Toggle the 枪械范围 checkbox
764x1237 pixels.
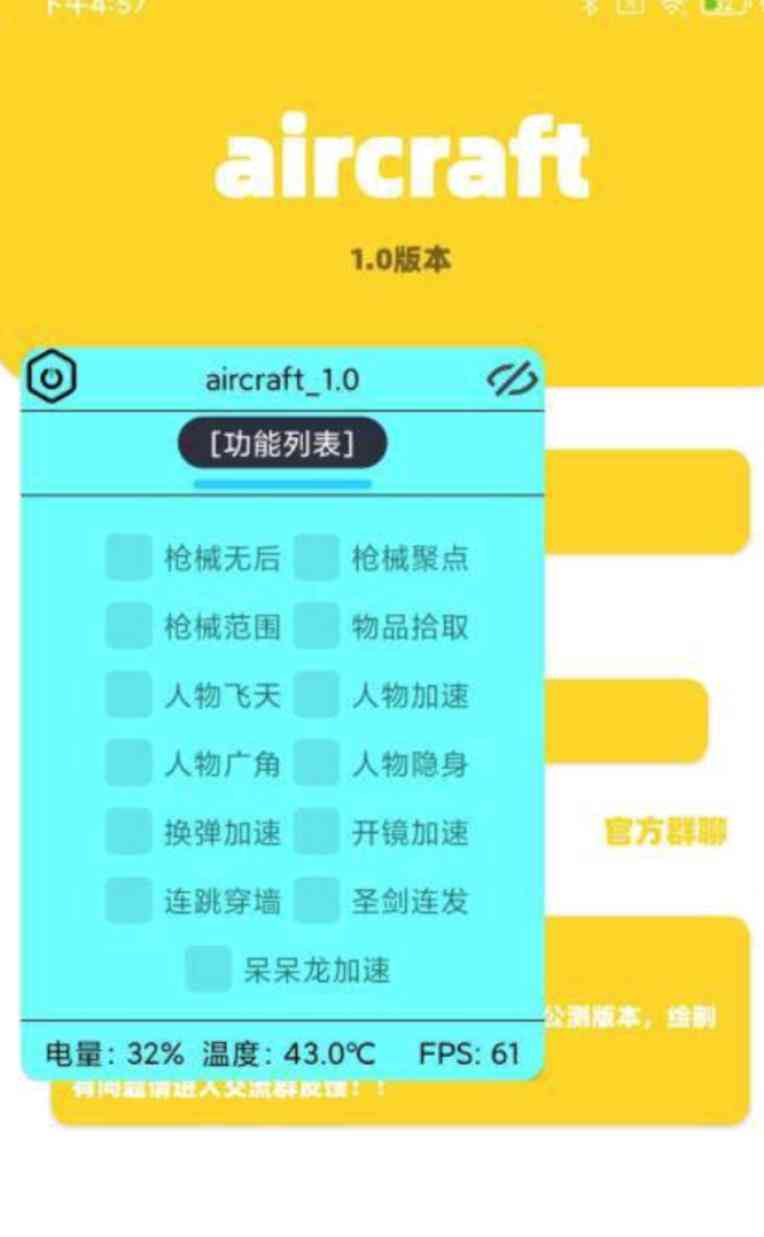[129, 627]
